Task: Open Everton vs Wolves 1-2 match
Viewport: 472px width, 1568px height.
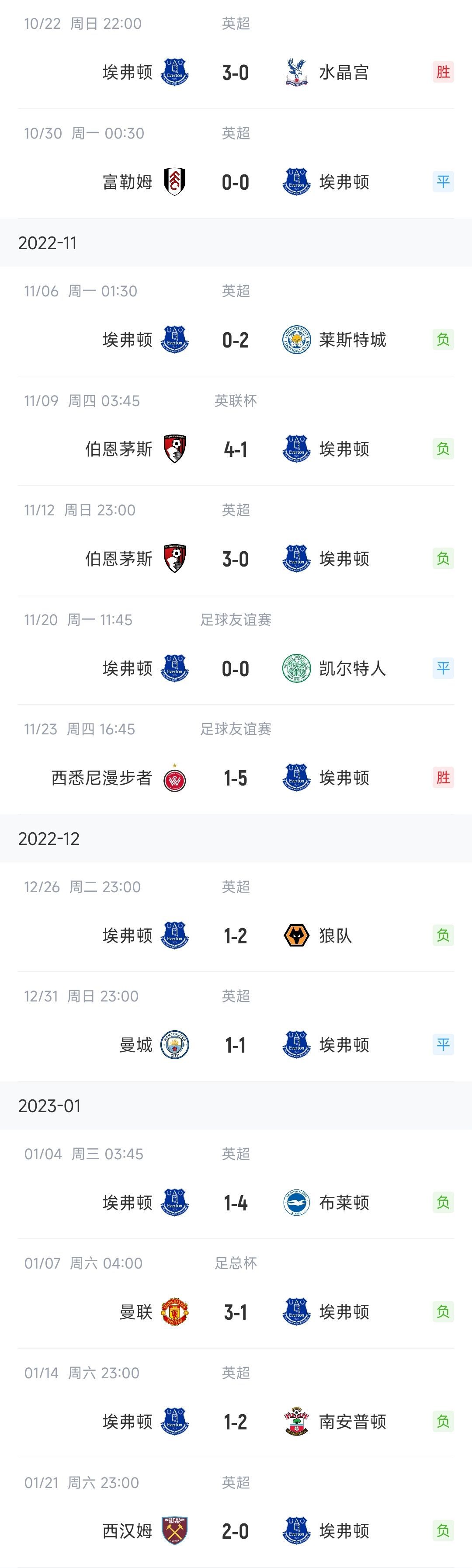Action: 236,935
